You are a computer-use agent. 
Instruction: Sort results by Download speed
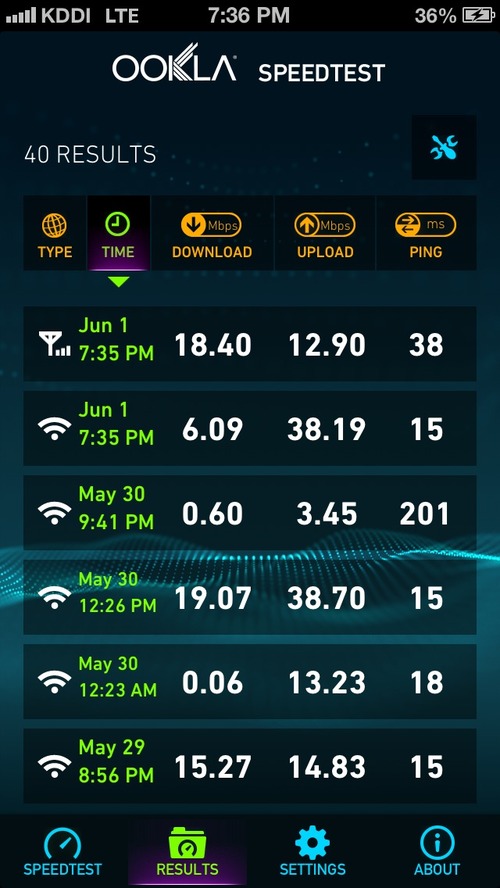click(212, 233)
